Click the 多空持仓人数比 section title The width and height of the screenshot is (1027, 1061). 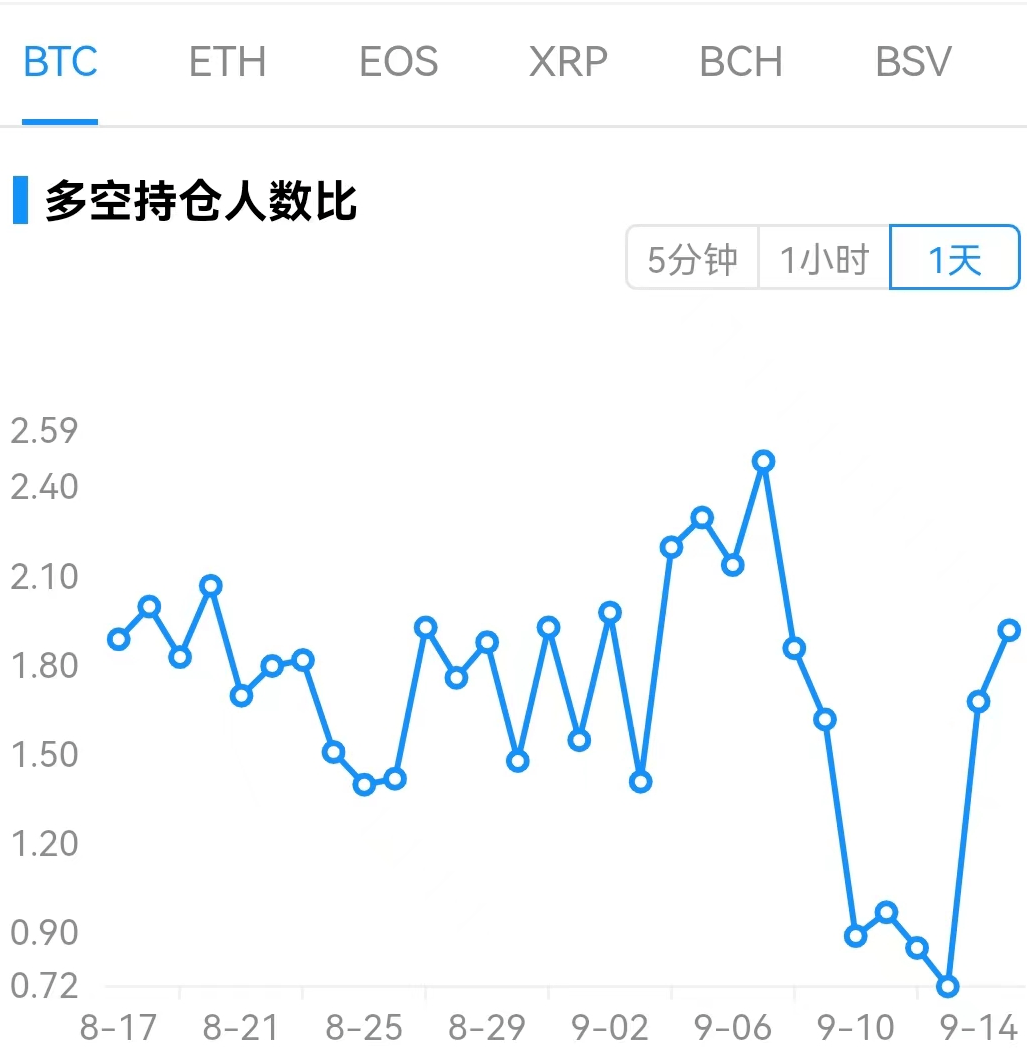[x=200, y=201]
